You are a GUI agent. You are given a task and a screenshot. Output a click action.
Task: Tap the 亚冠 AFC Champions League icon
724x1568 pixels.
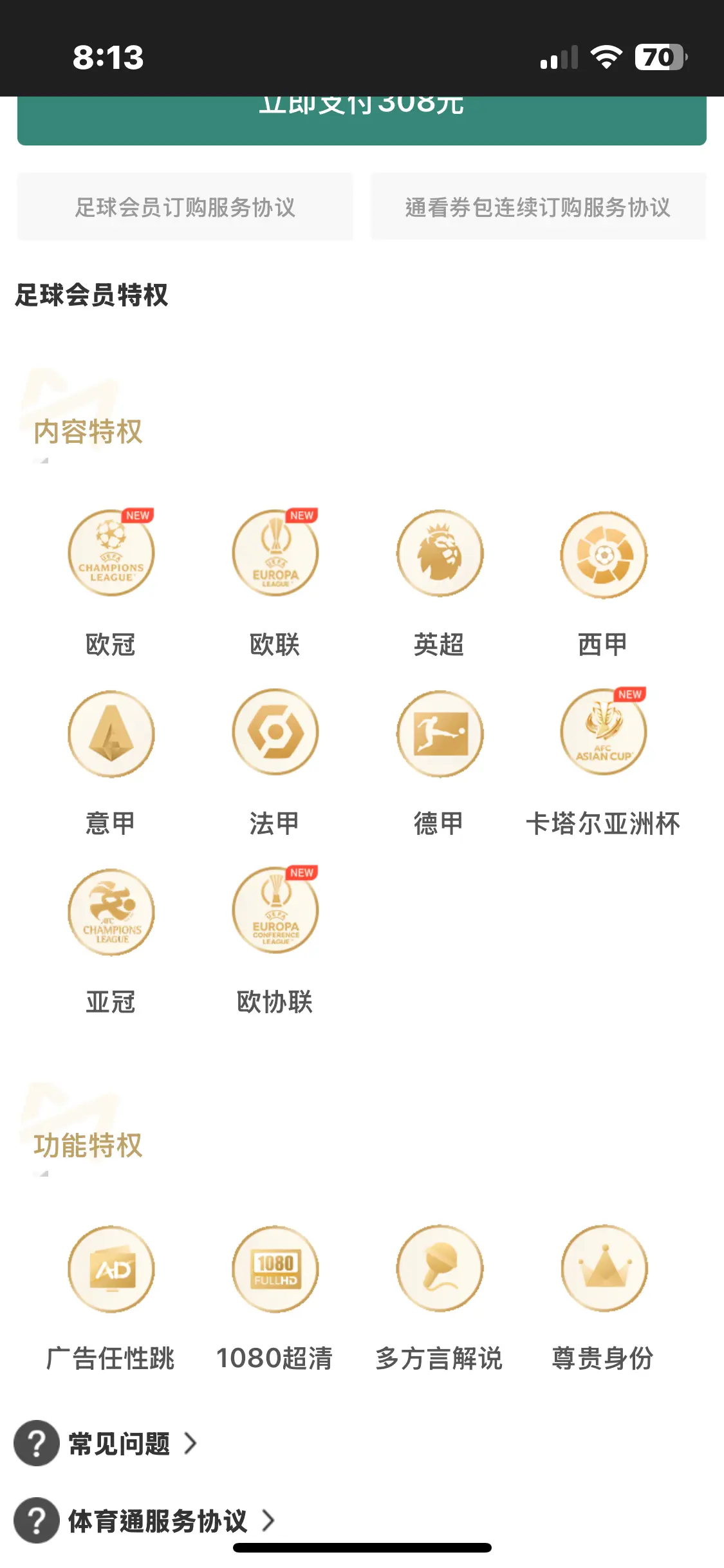[x=111, y=911]
